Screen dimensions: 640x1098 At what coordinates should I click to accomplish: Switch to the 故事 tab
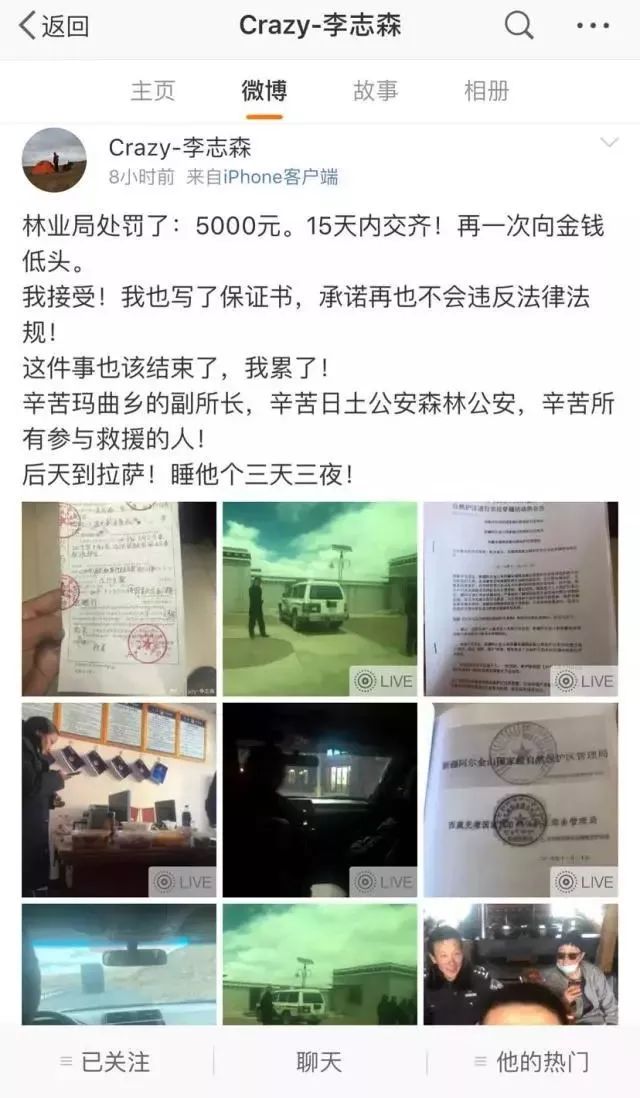pyautogui.click(x=375, y=90)
